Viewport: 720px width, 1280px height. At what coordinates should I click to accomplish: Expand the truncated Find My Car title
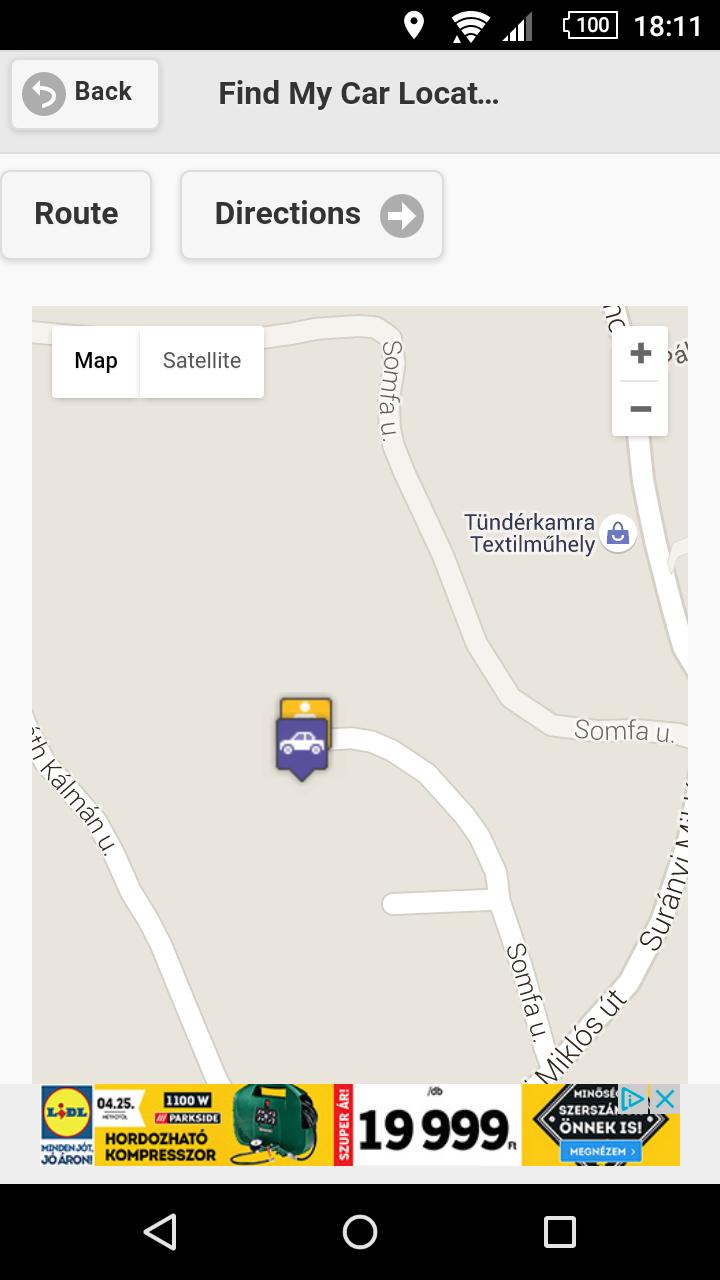pyautogui.click(x=359, y=92)
